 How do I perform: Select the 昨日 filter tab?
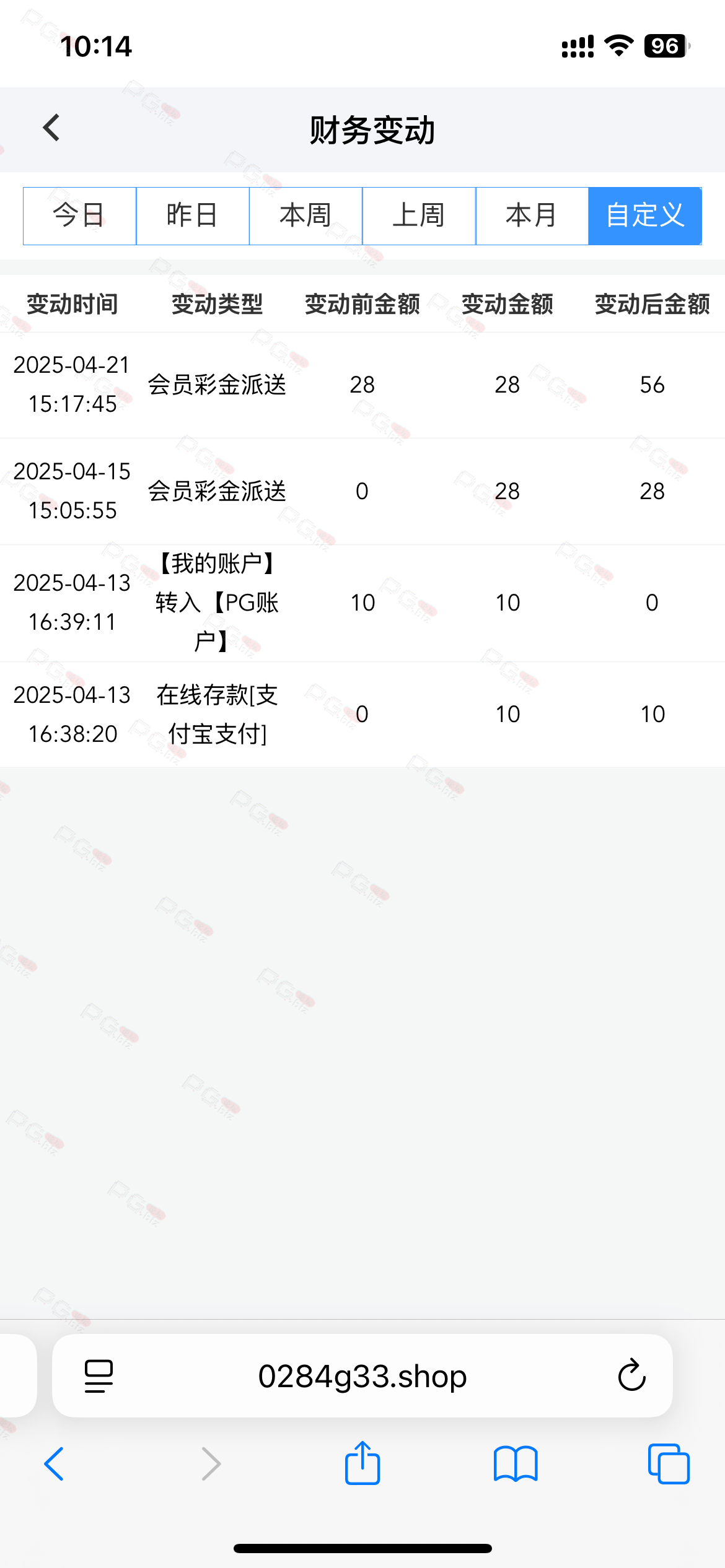193,216
